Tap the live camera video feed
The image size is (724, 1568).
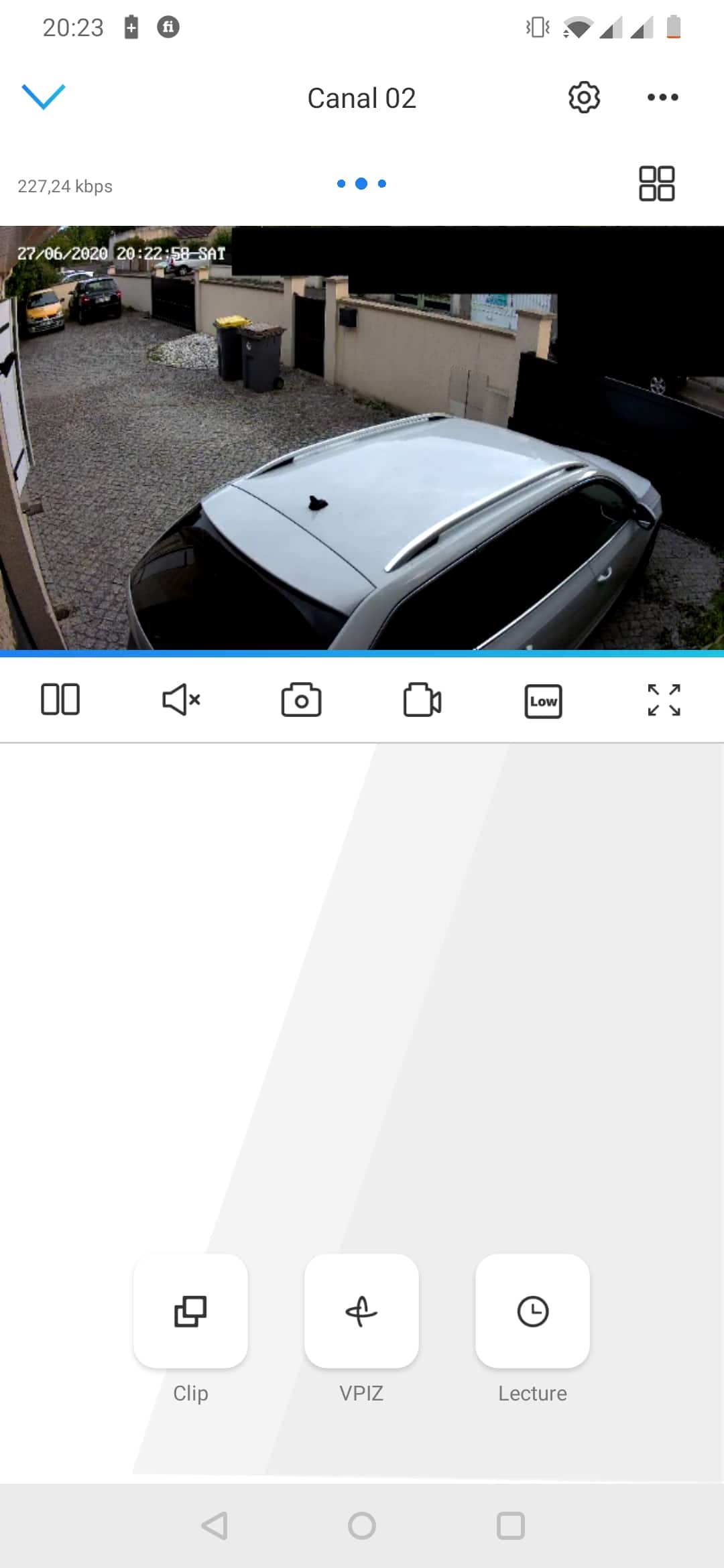pos(362,438)
